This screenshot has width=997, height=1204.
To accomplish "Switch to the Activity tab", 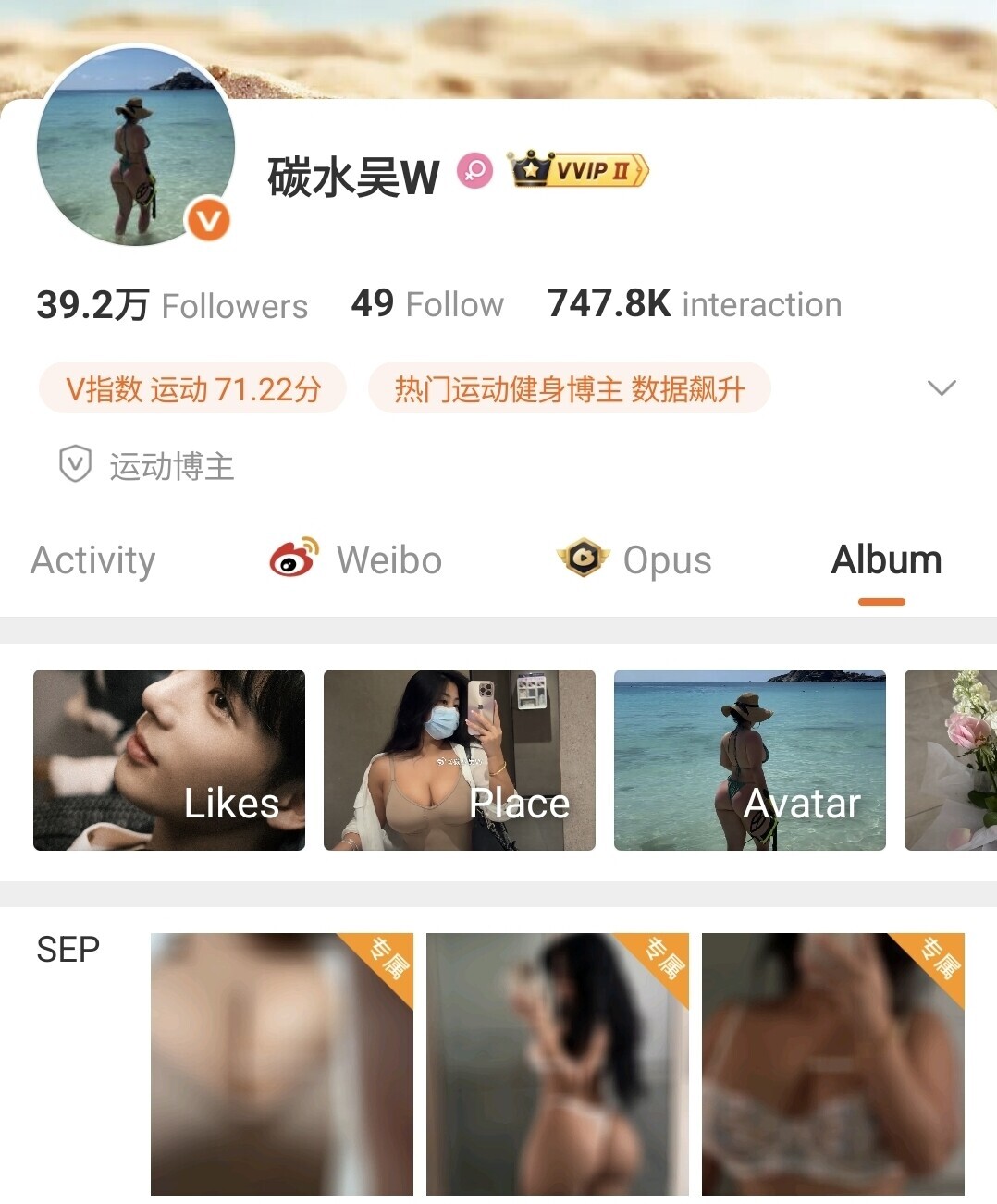I will 92,560.
